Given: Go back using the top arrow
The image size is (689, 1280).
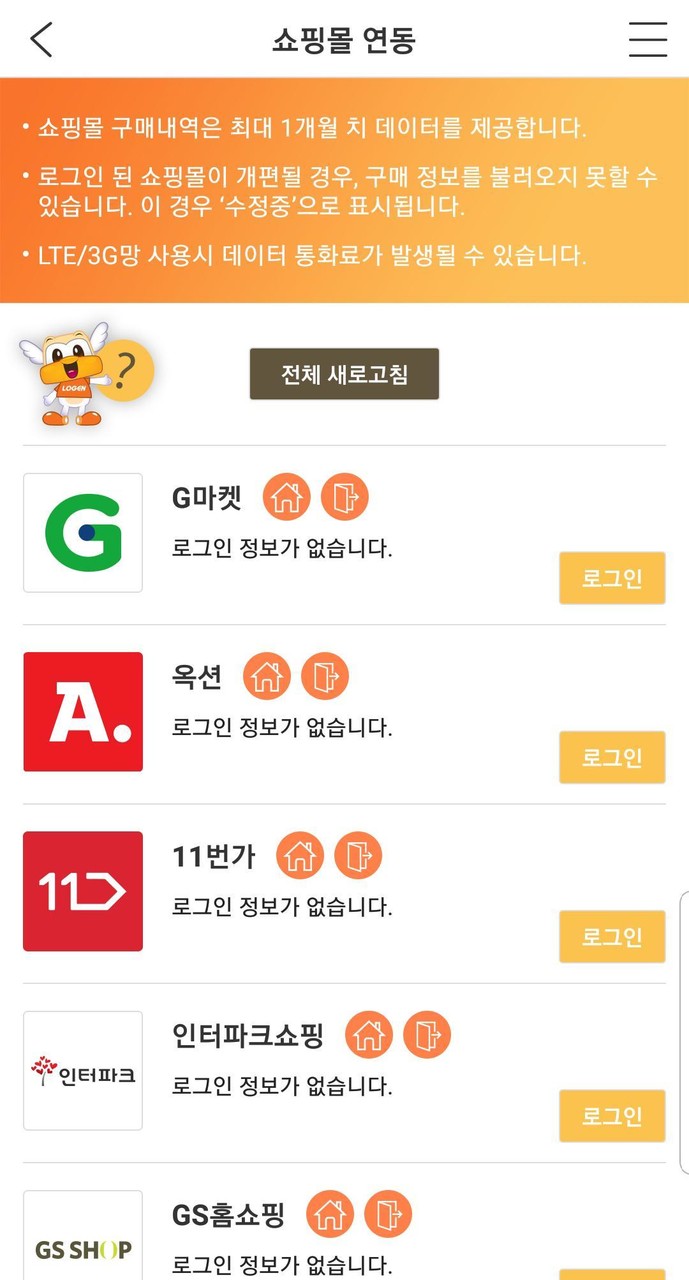Looking at the screenshot, I should click(x=41, y=40).
